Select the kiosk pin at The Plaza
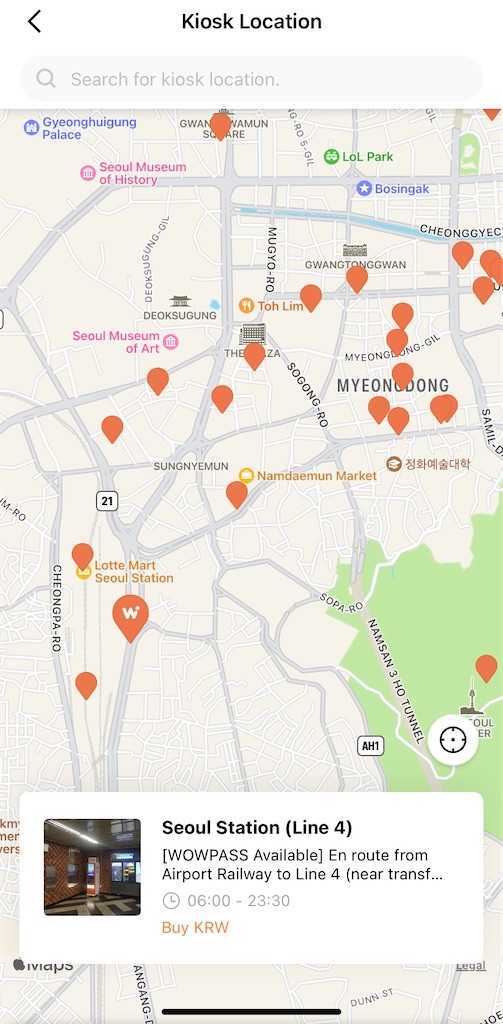 point(255,357)
